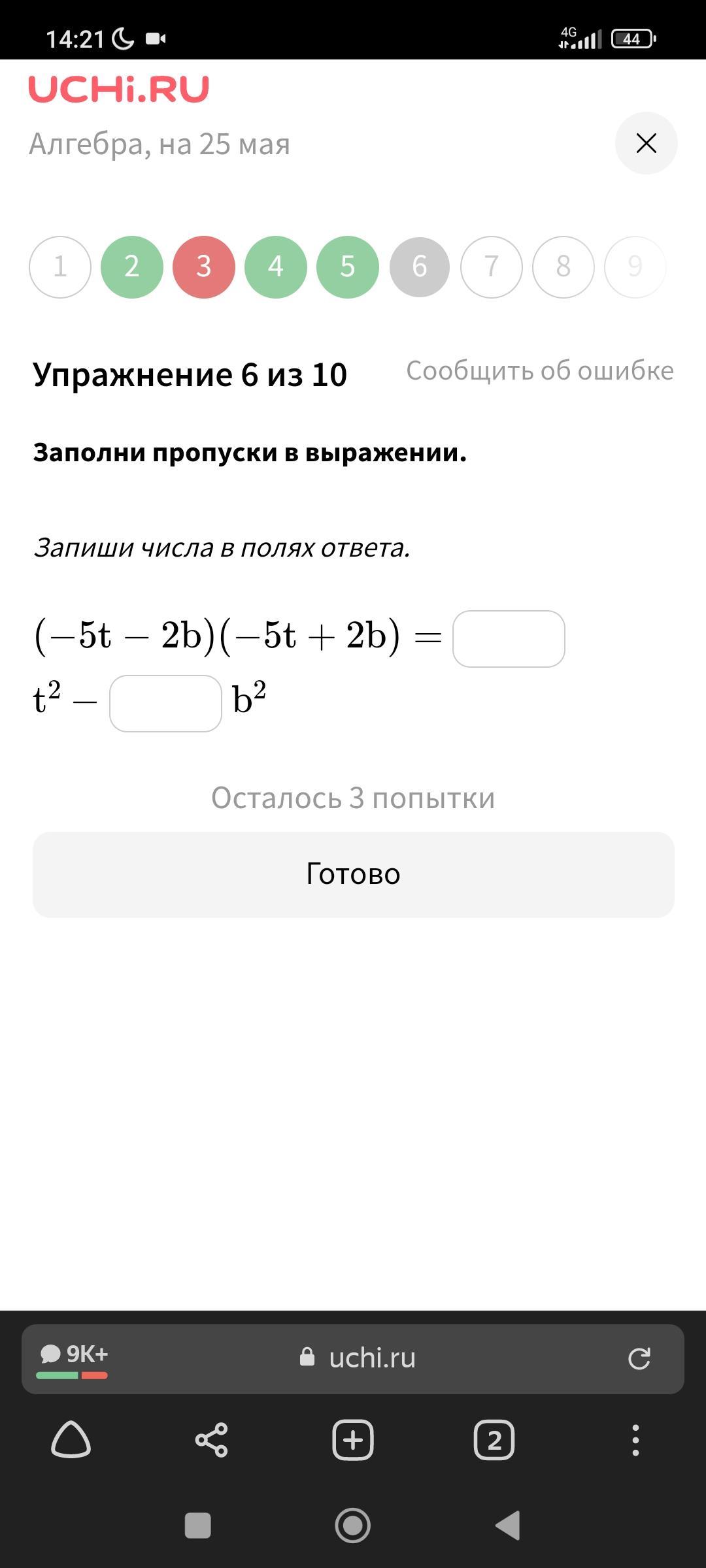Submit answers with Готово button
The height and width of the screenshot is (1568, 706).
tap(354, 874)
